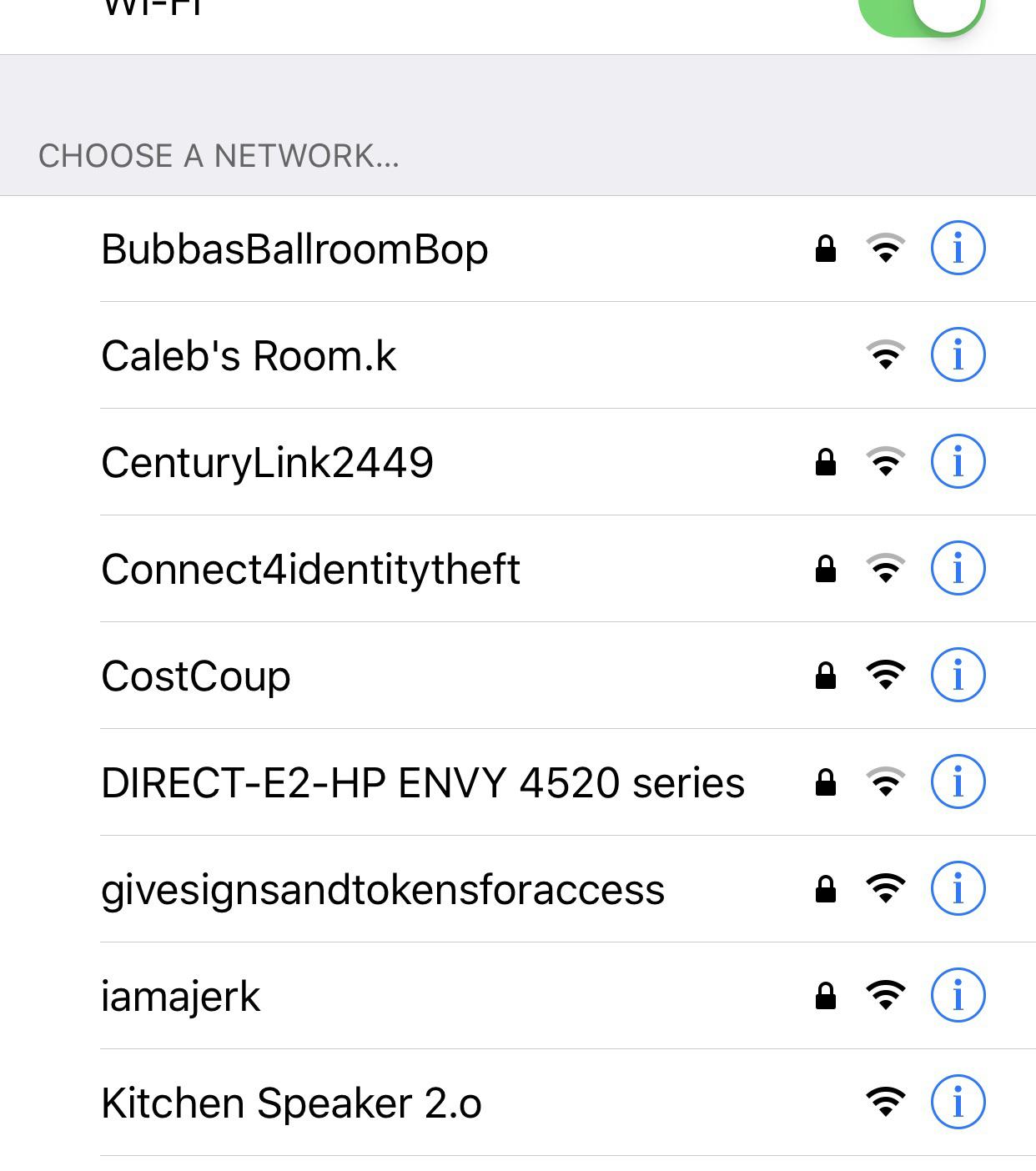
Task: Join the BubbasBallroomBop network
Action: coord(294,249)
